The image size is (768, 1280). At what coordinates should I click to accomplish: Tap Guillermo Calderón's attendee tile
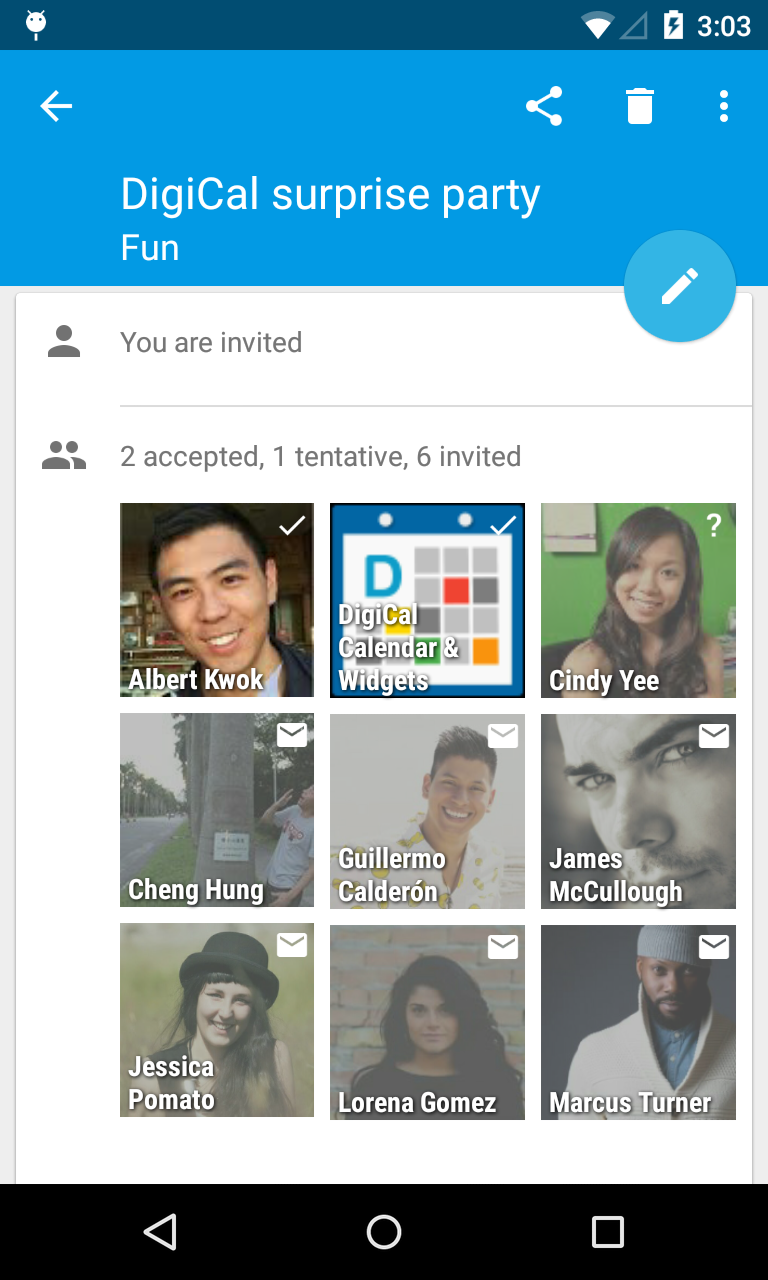pos(427,810)
